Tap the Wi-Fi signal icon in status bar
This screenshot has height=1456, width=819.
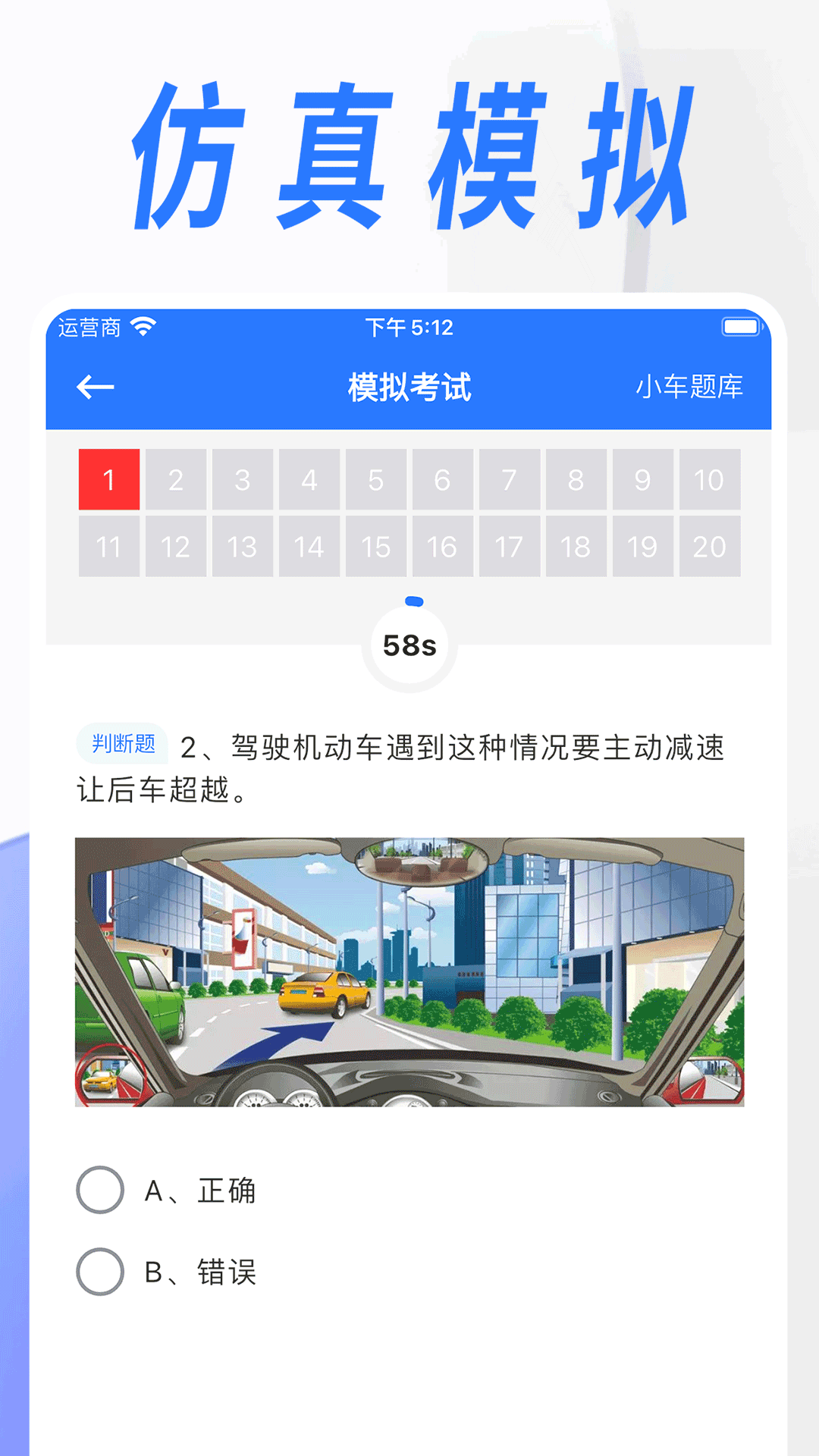click(143, 326)
